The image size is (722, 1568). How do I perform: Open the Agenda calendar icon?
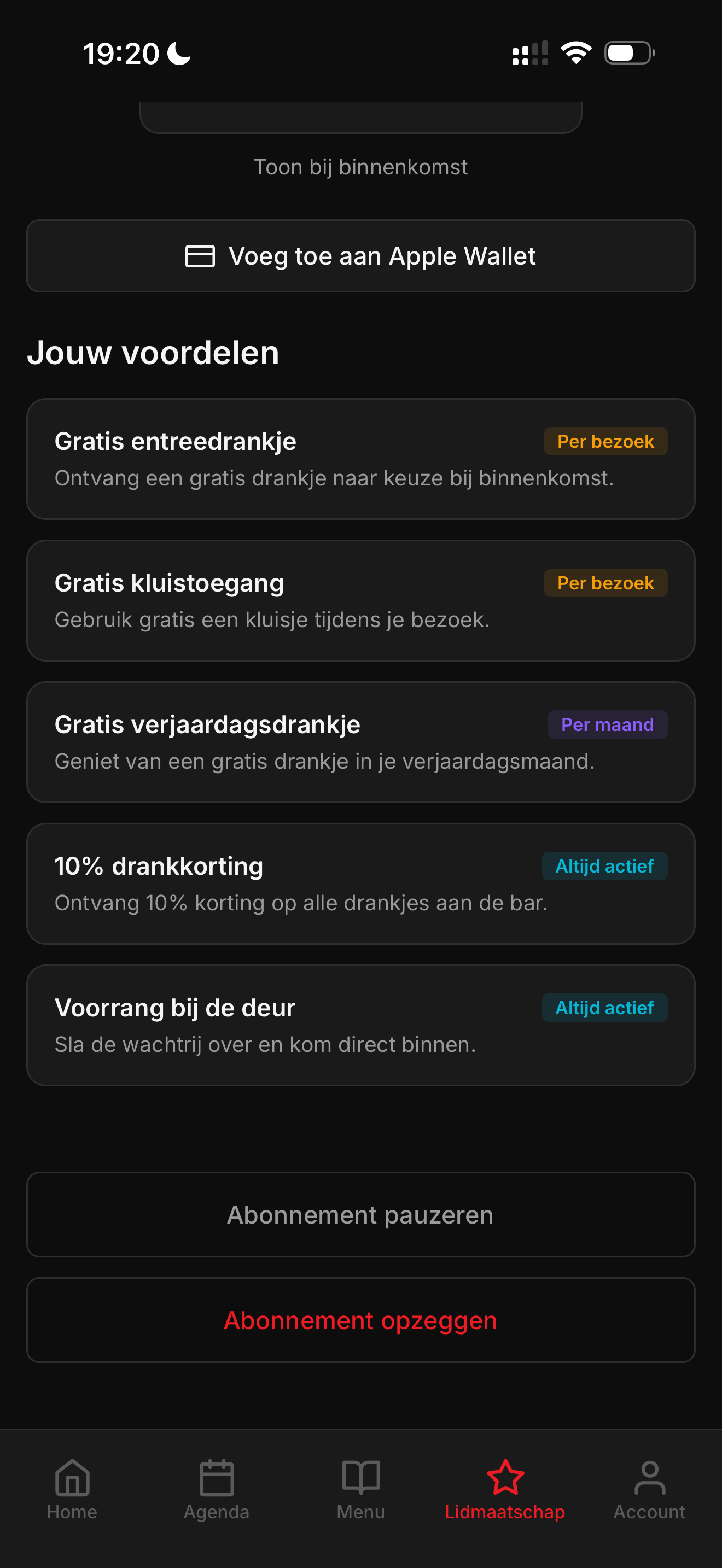(x=217, y=1477)
